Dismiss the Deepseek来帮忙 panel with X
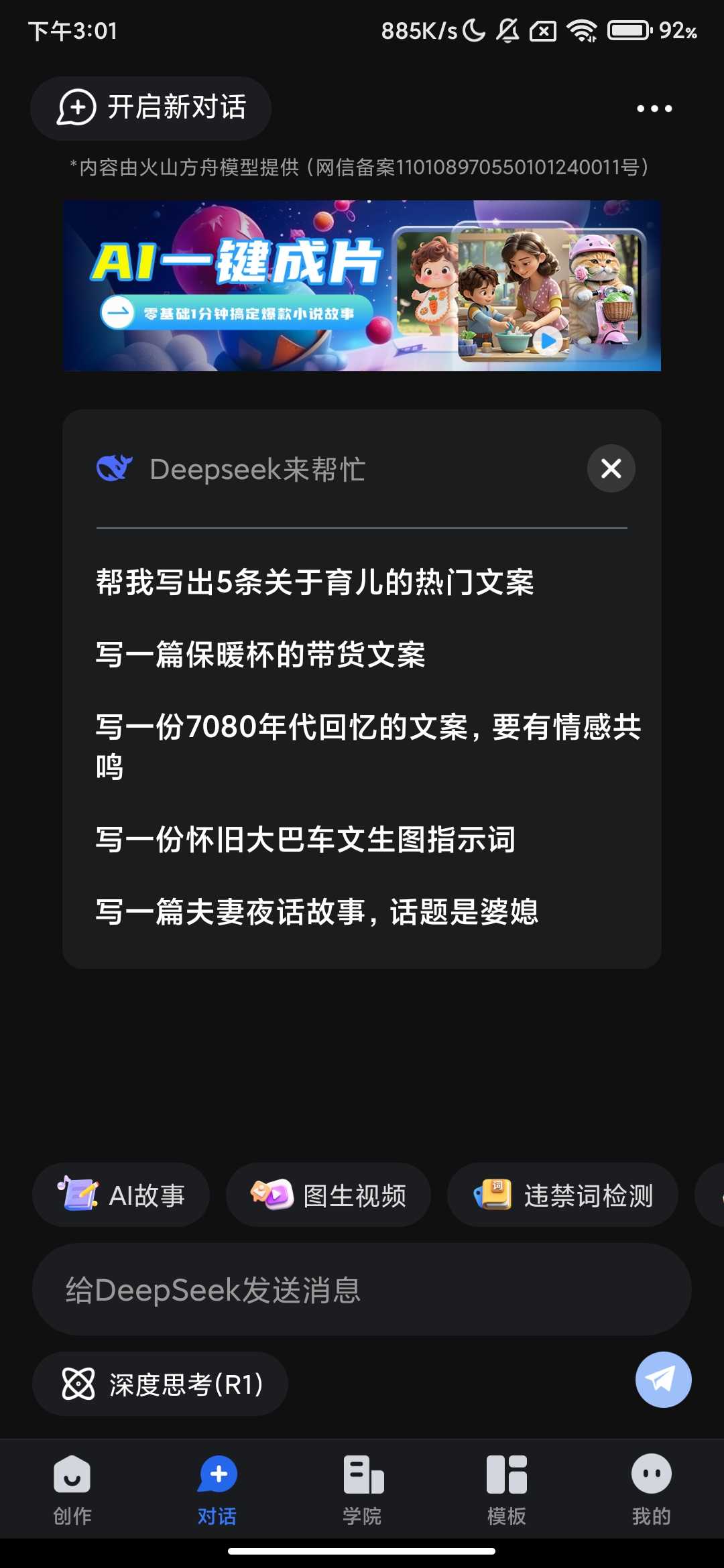The image size is (724, 1568). [611, 468]
